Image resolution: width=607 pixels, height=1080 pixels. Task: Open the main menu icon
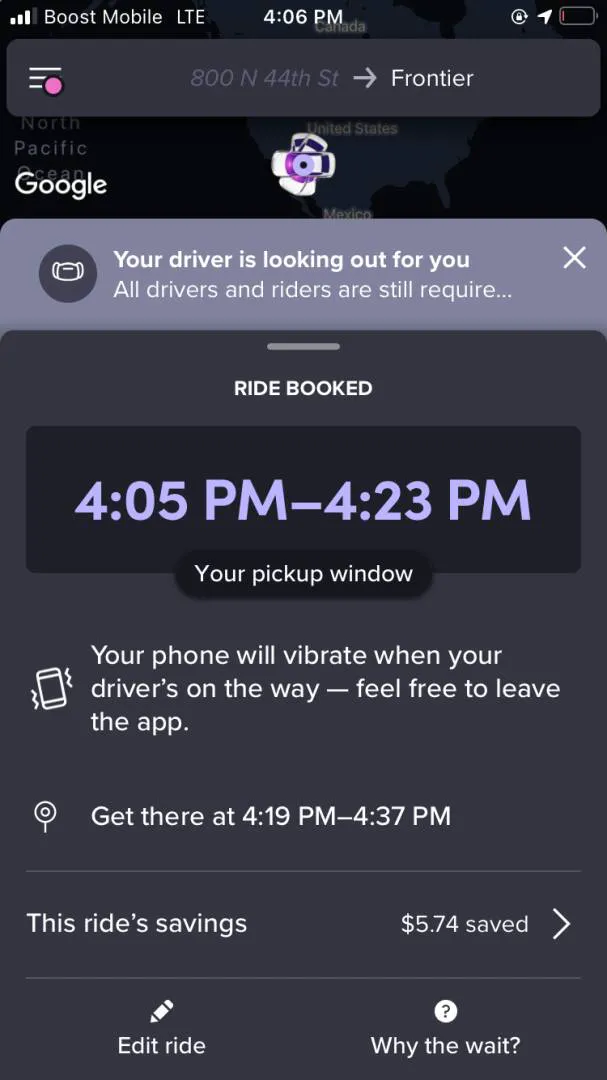pyautogui.click(x=45, y=79)
